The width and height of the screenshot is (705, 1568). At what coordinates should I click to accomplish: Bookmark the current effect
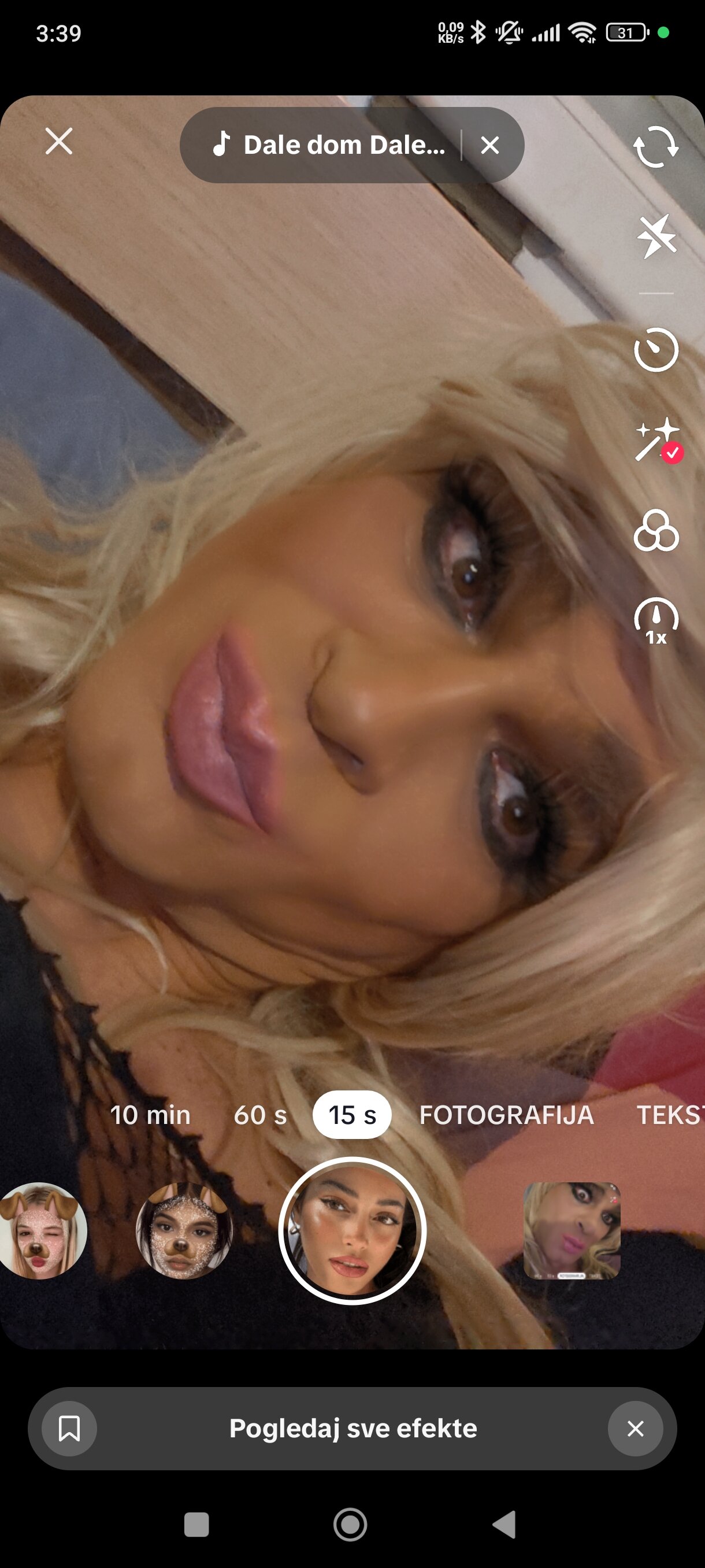[x=69, y=1428]
